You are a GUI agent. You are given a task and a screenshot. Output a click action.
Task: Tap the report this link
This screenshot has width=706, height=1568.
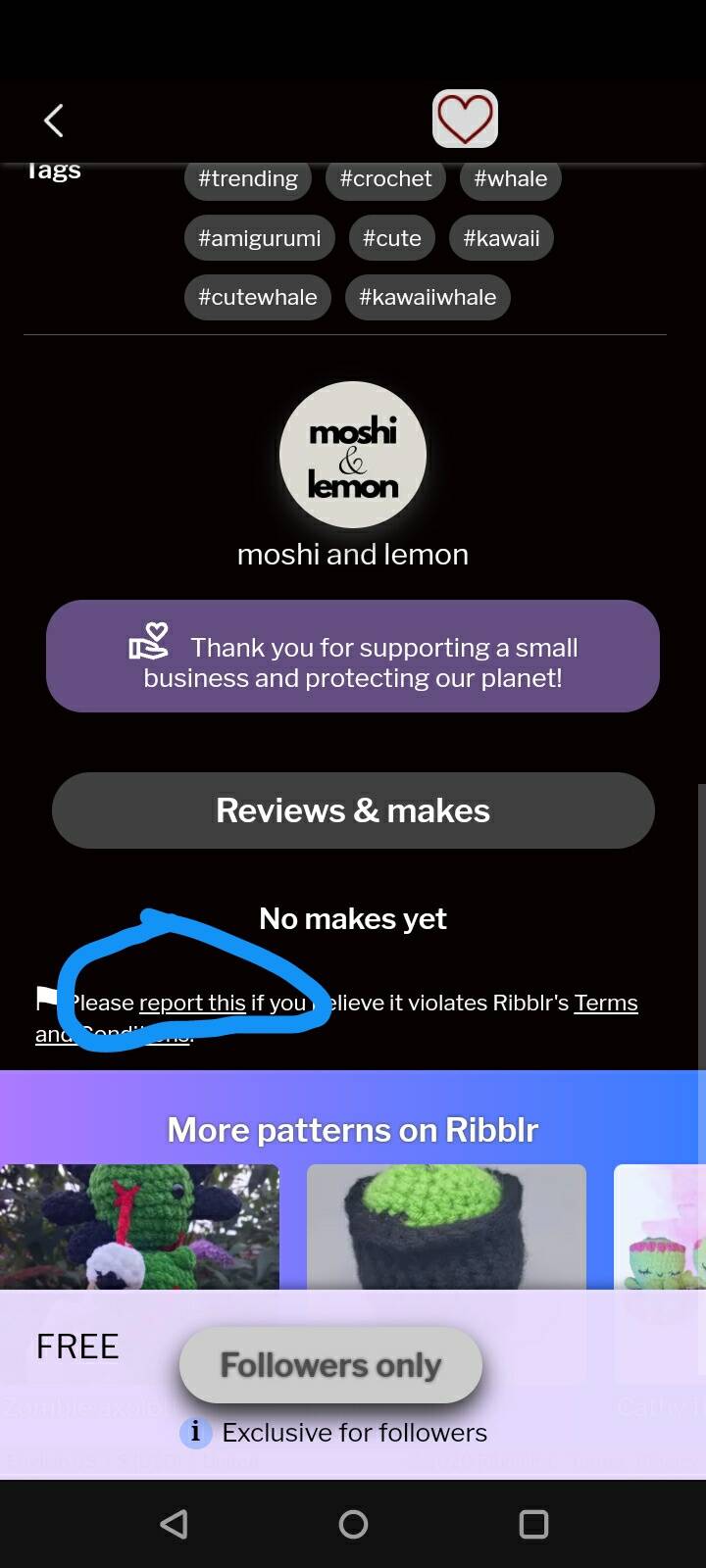192,1003
